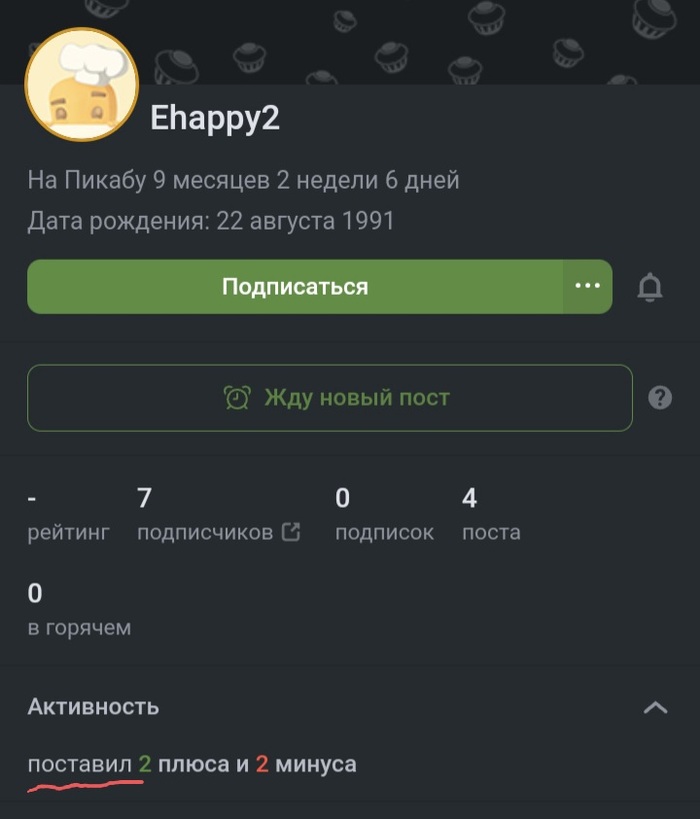Open the three-dot menu beside Подписаться

[587, 287]
